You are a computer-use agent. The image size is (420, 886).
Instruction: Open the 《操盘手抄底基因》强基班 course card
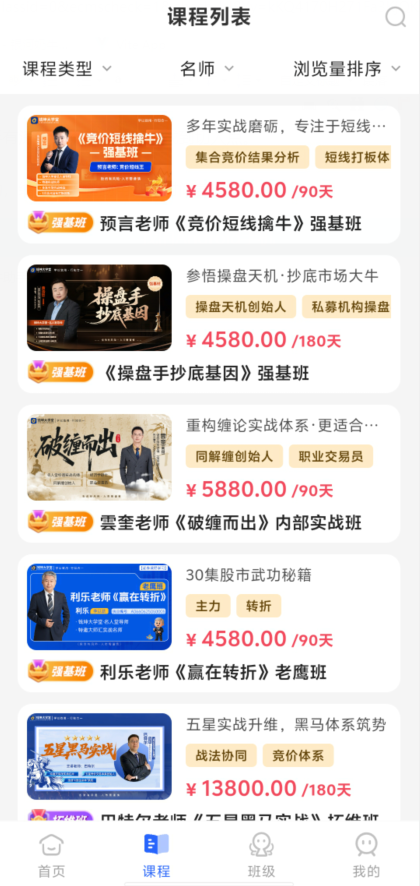click(209, 324)
